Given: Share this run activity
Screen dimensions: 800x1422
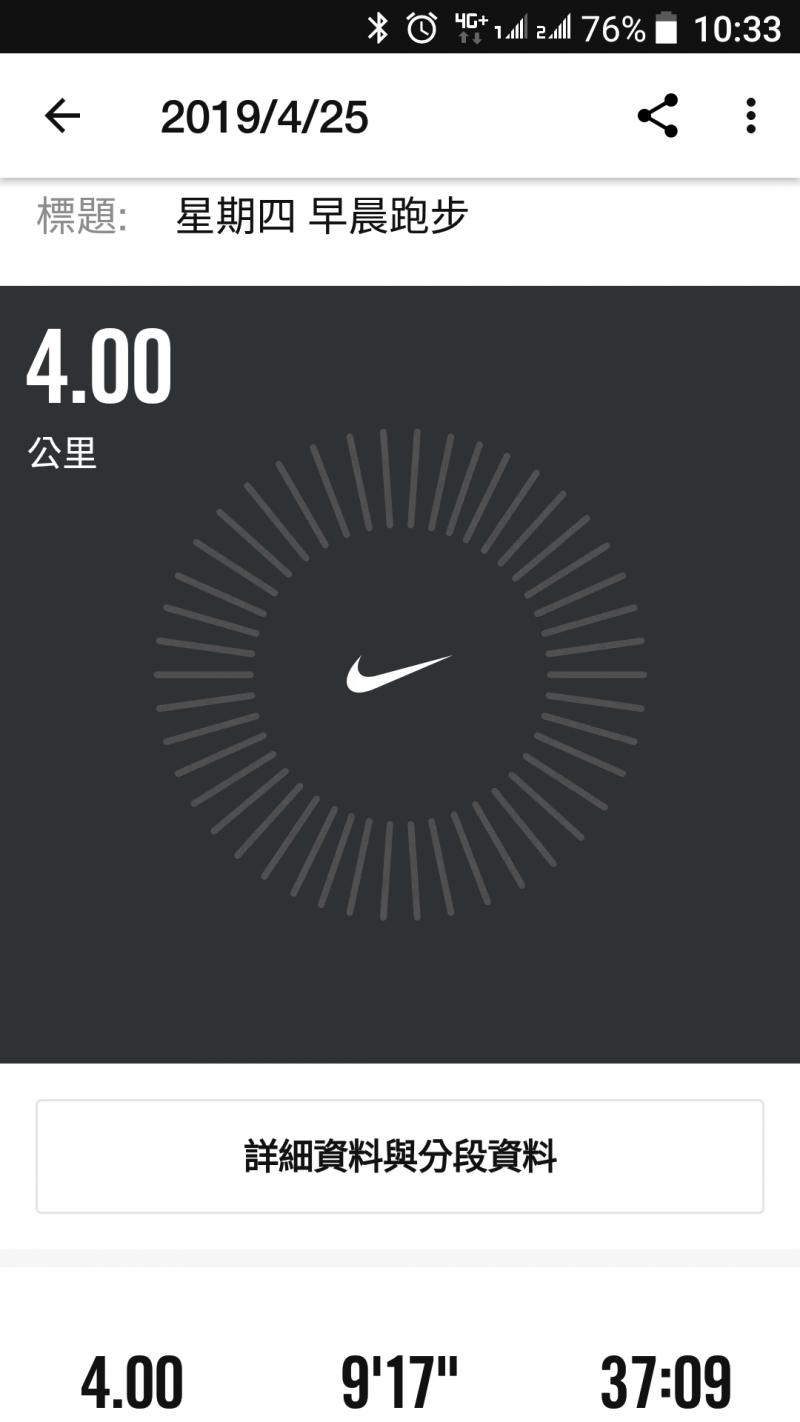Looking at the screenshot, I should 657,116.
